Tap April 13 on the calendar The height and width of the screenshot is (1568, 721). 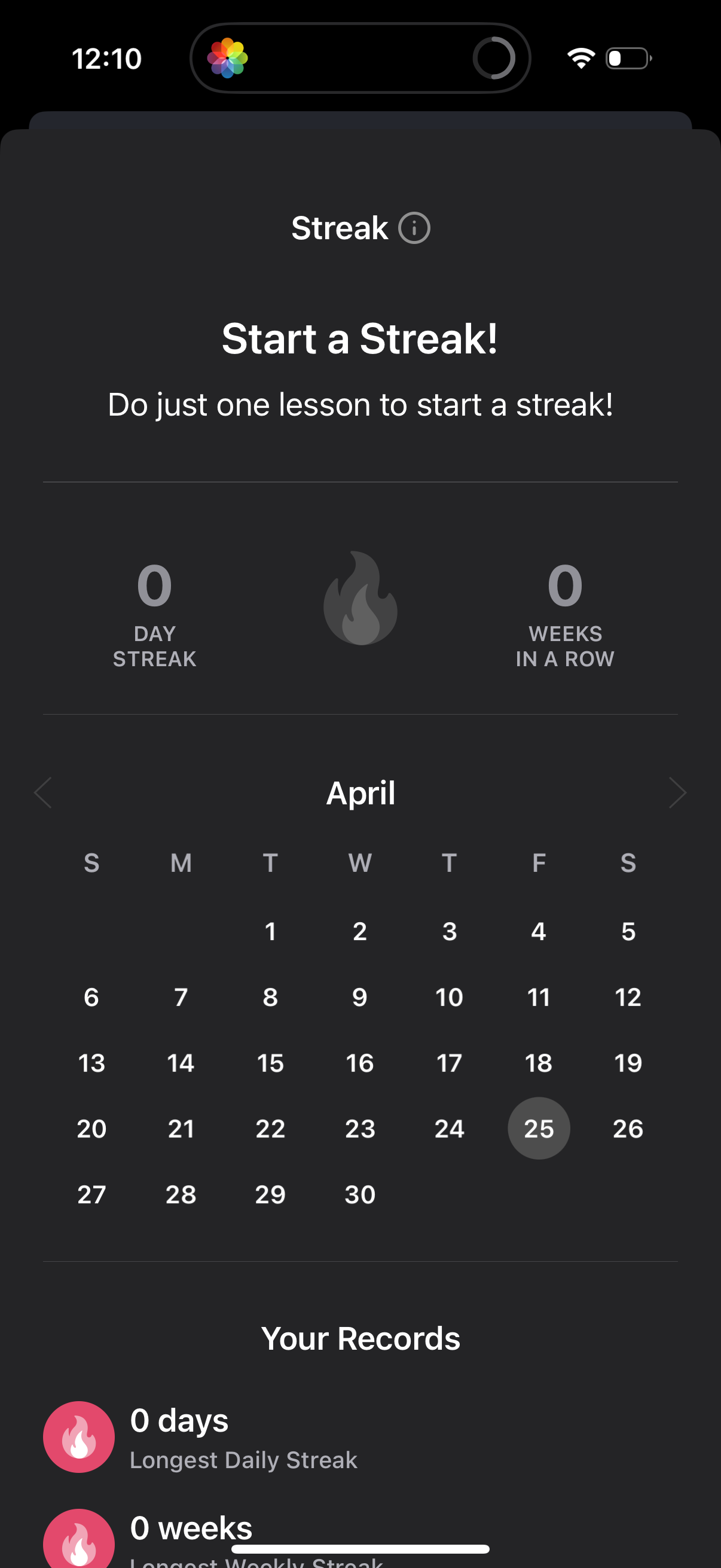click(x=91, y=1063)
